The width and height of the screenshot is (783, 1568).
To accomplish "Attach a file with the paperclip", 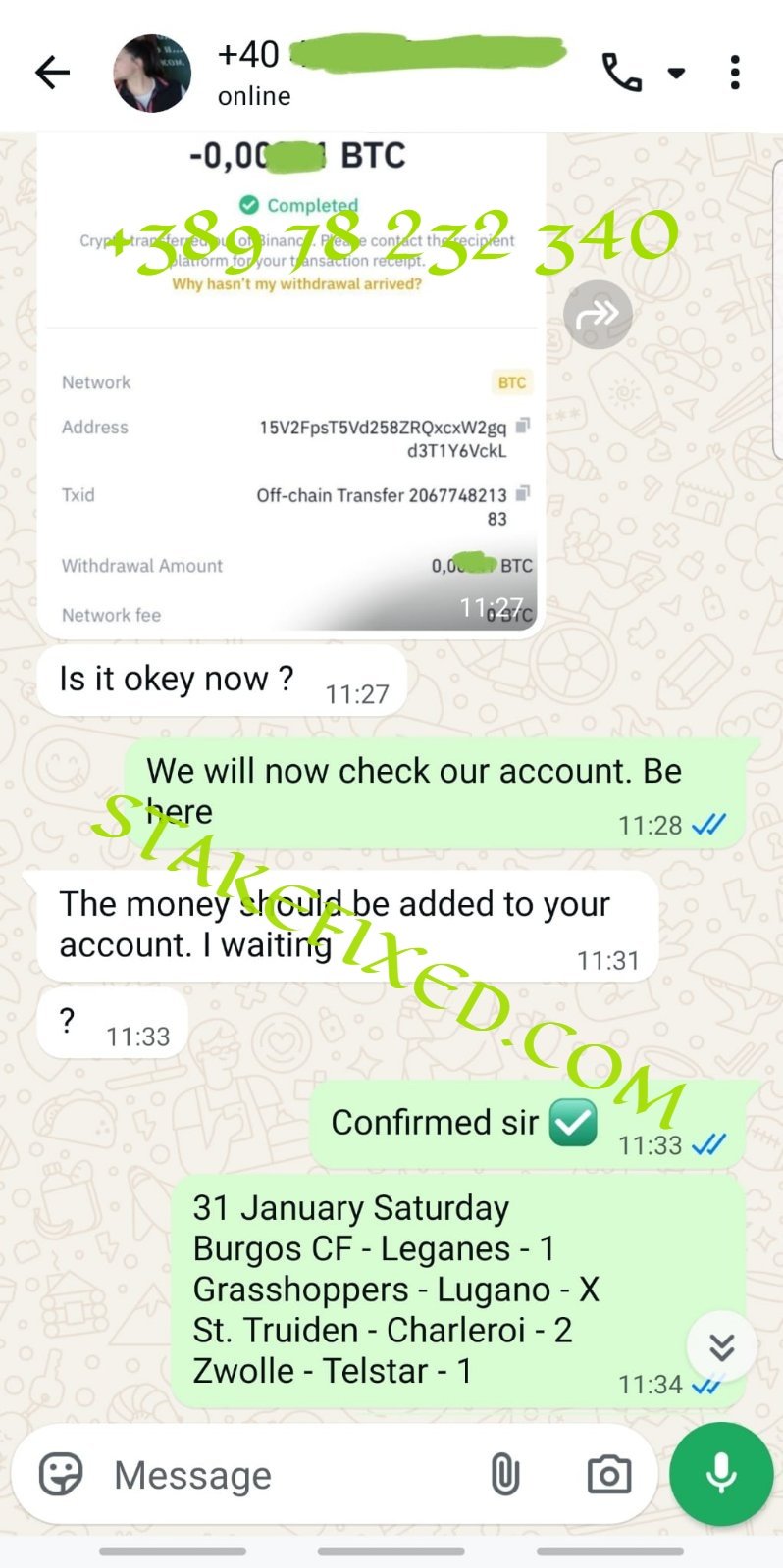I will click(504, 1475).
